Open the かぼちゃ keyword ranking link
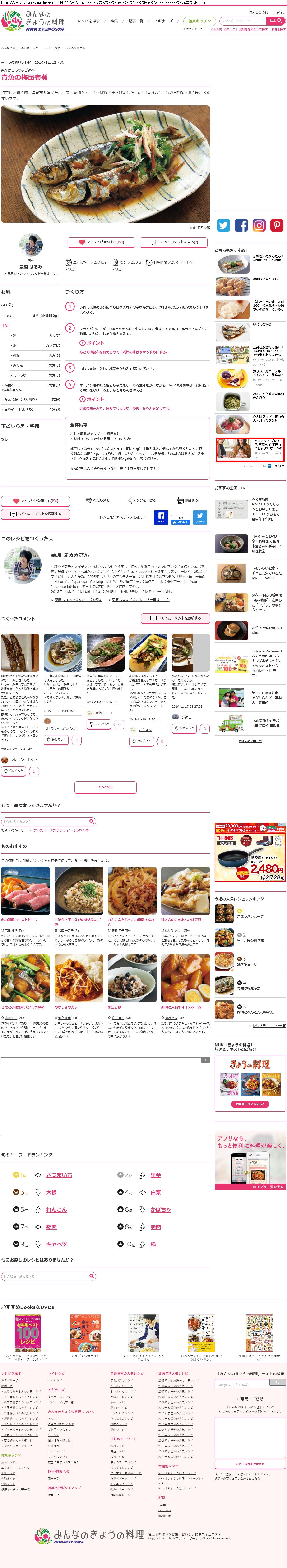 pyautogui.click(x=161, y=1209)
